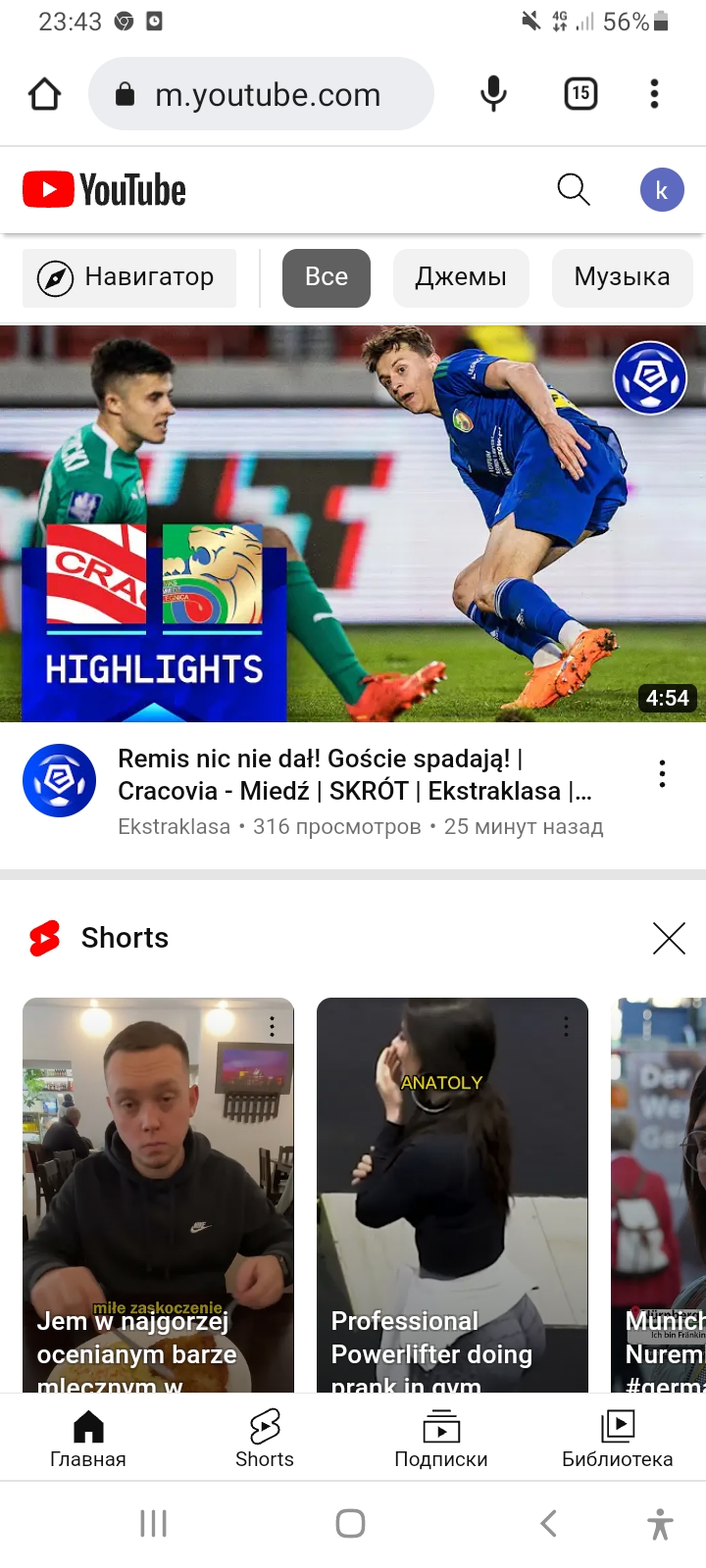This screenshot has width=706, height=1568.
Task: Dismiss the Shorts shelf
Action: click(x=669, y=938)
